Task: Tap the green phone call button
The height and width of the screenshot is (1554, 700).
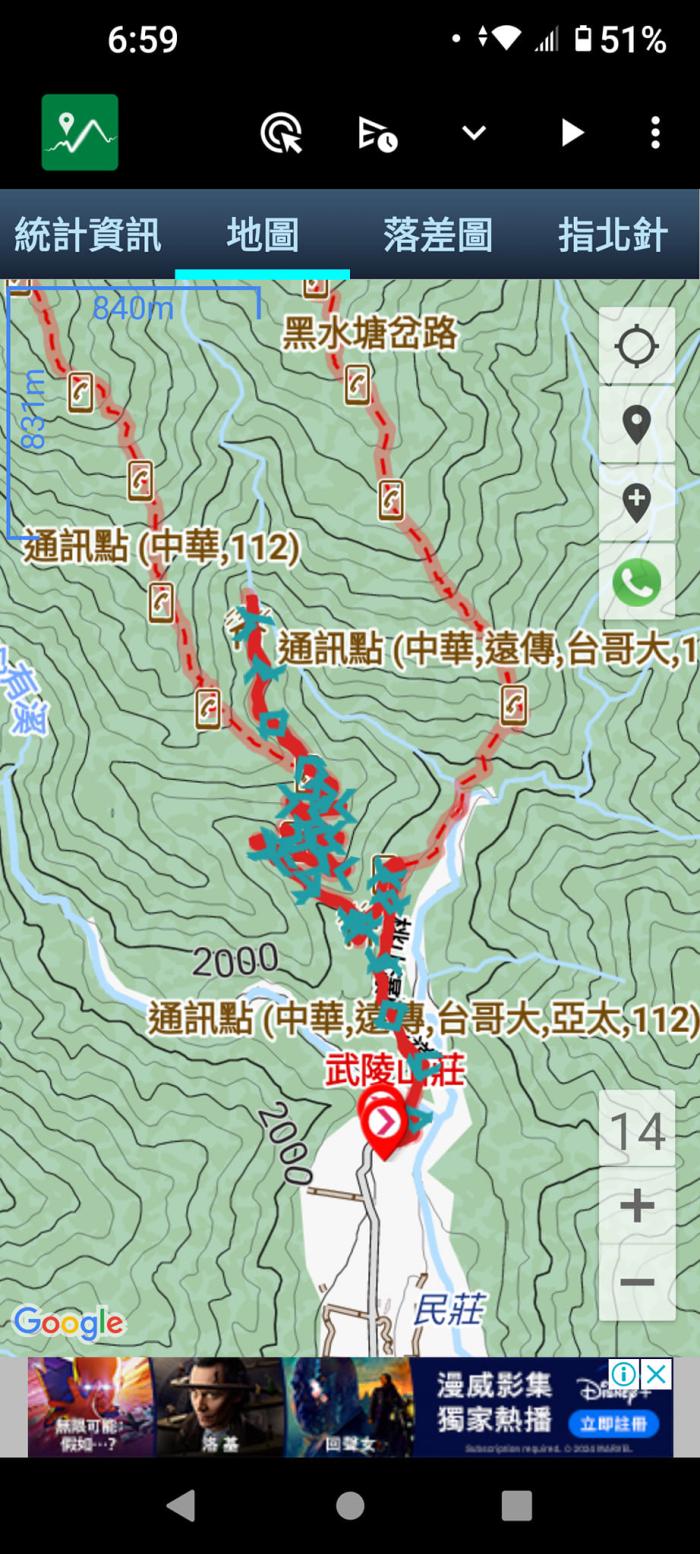Action: (x=636, y=582)
